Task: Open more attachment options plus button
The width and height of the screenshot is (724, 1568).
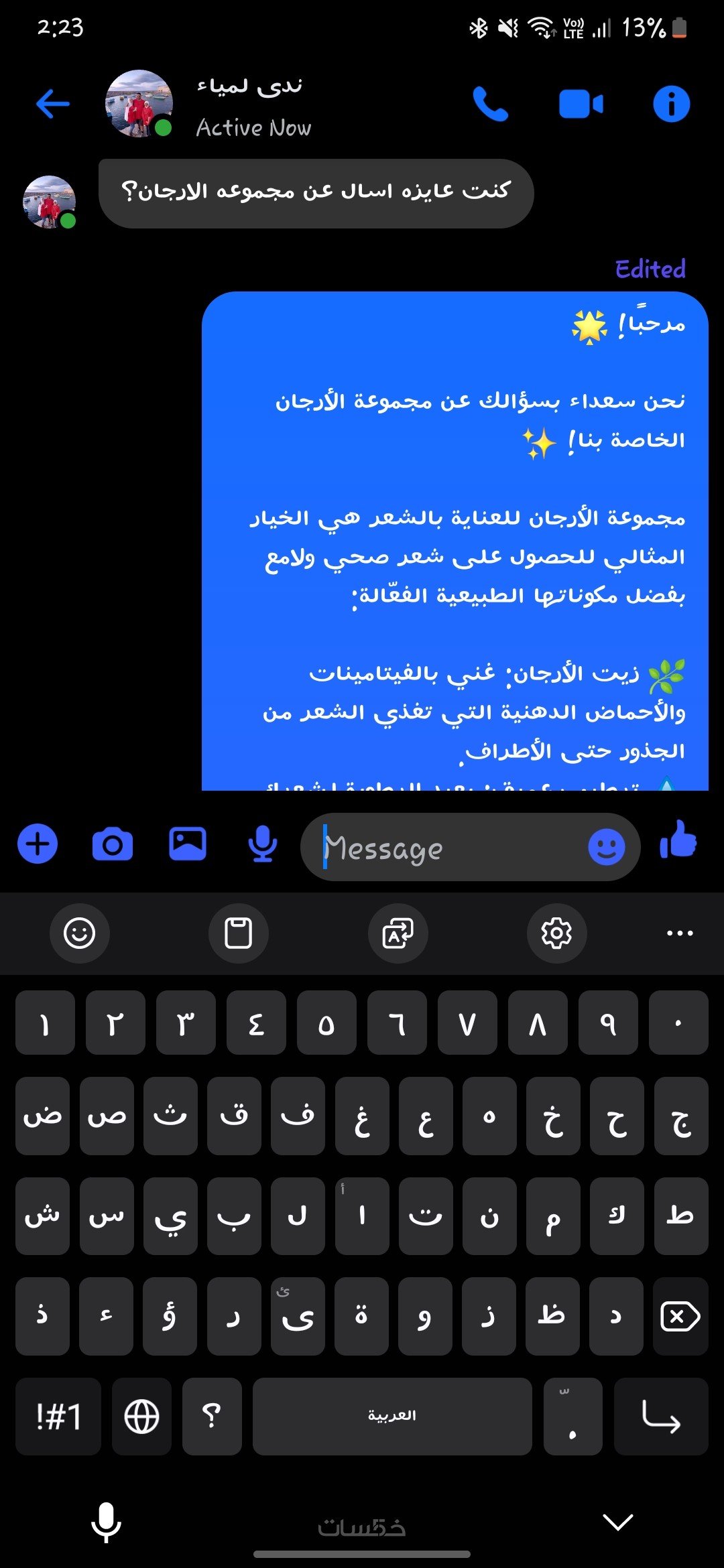Action: tap(38, 844)
